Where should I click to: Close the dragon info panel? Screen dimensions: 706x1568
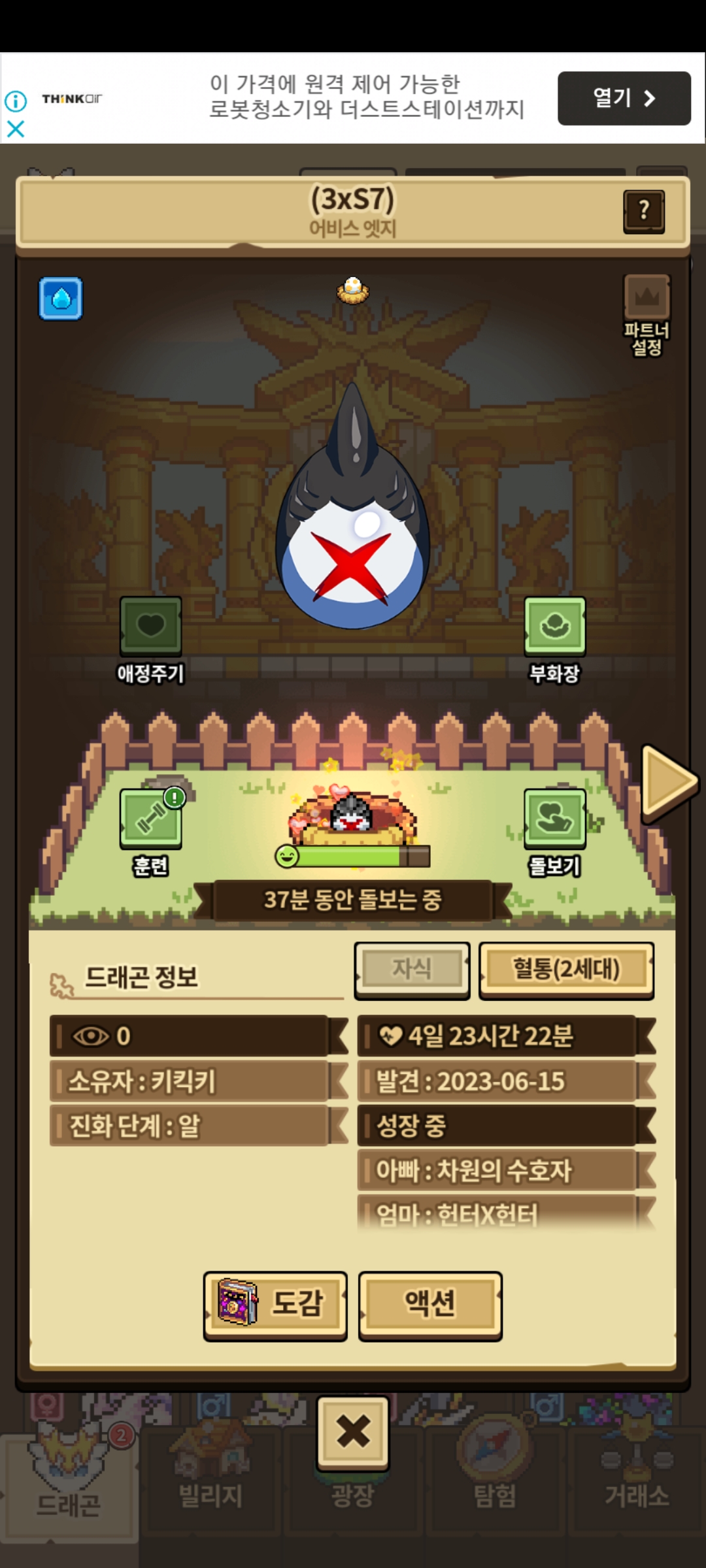click(353, 1432)
